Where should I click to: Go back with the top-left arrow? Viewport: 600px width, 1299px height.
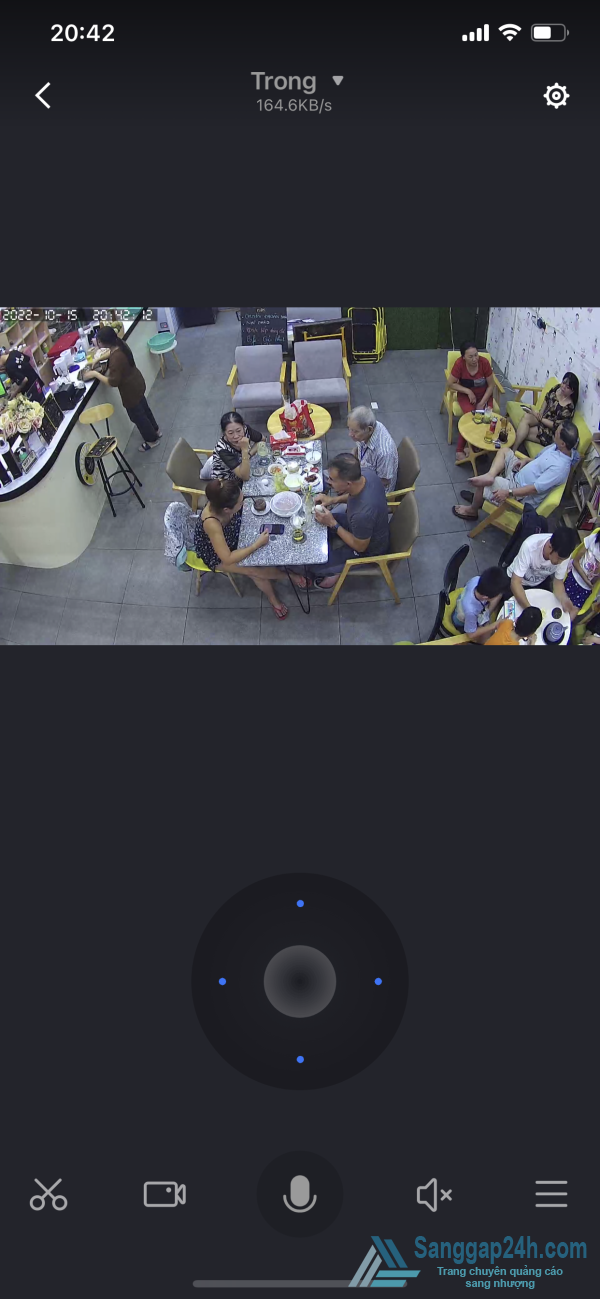click(x=43, y=96)
